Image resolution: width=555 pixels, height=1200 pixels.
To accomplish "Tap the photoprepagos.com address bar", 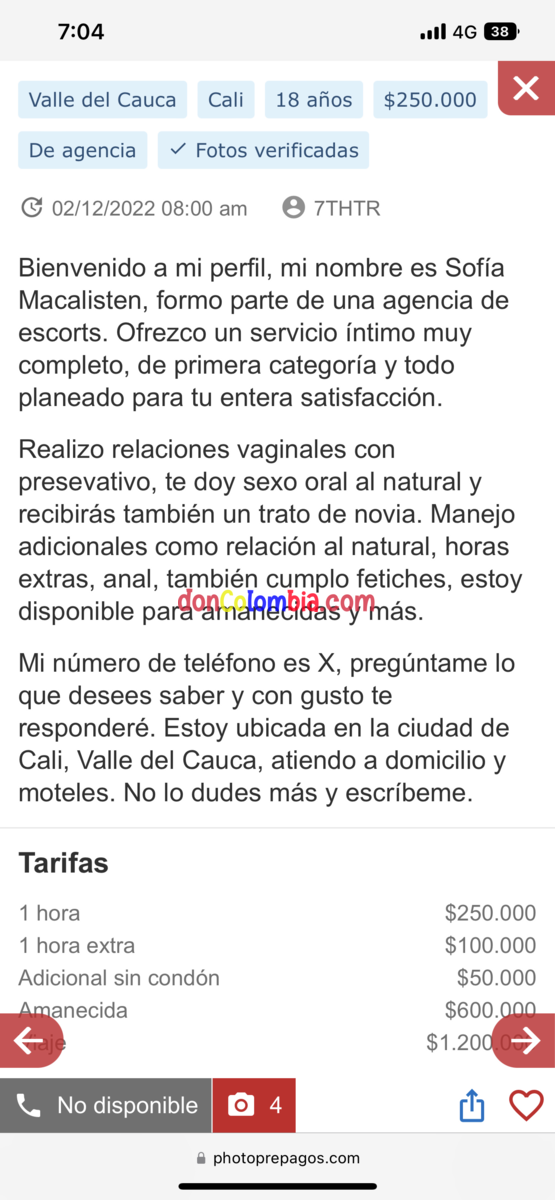I will [x=278, y=1158].
